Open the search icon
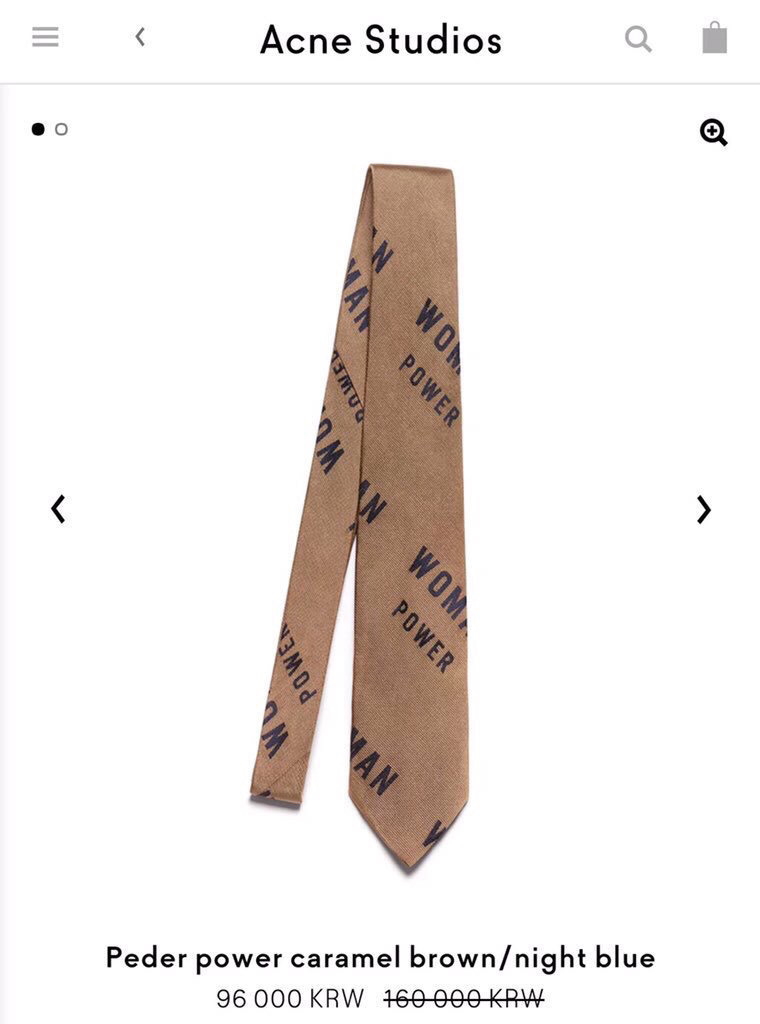Screen dimensions: 760x1024 pyautogui.click(x=638, y=39)
